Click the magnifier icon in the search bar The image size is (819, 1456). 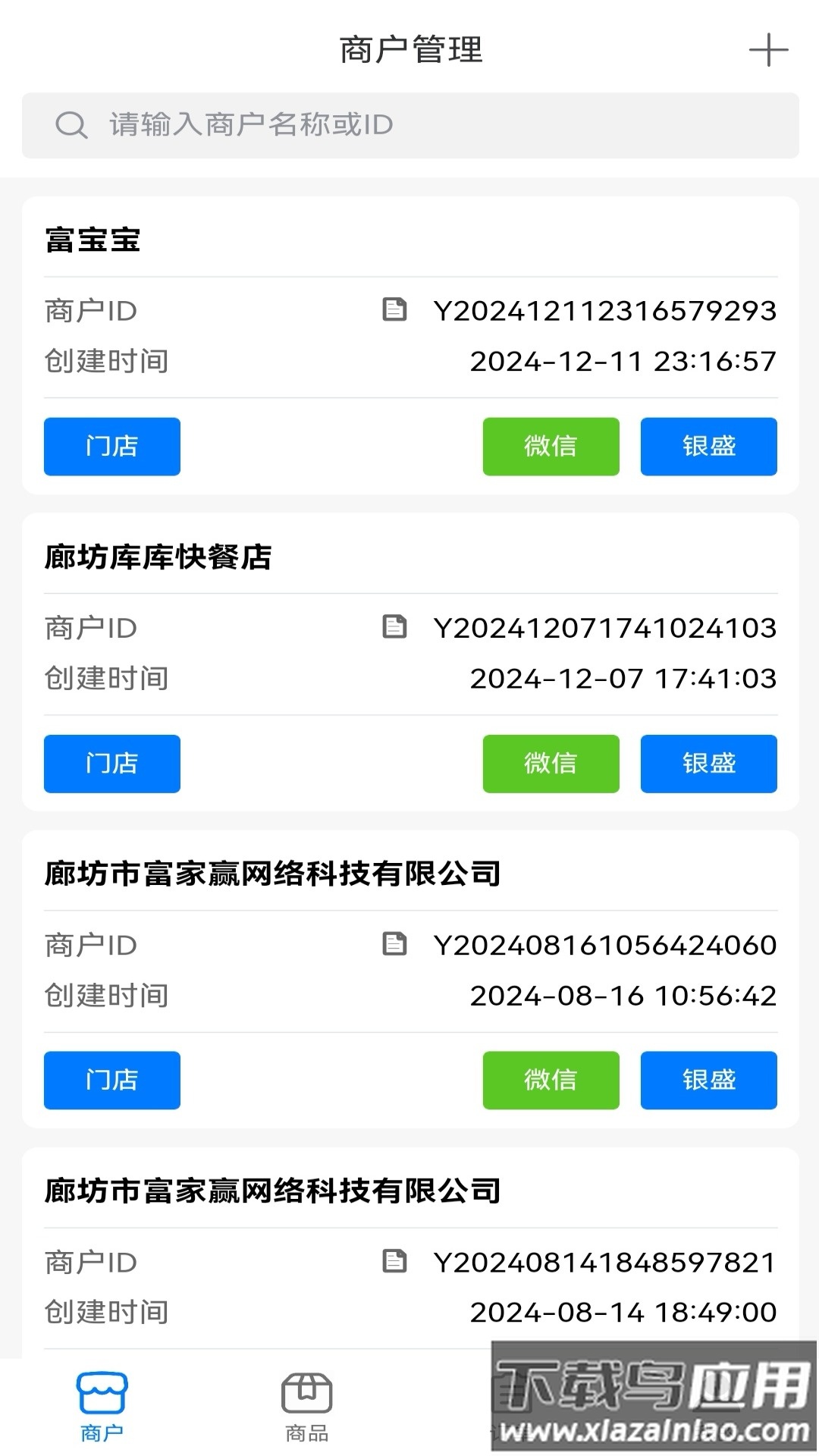[x=70, y=124]
